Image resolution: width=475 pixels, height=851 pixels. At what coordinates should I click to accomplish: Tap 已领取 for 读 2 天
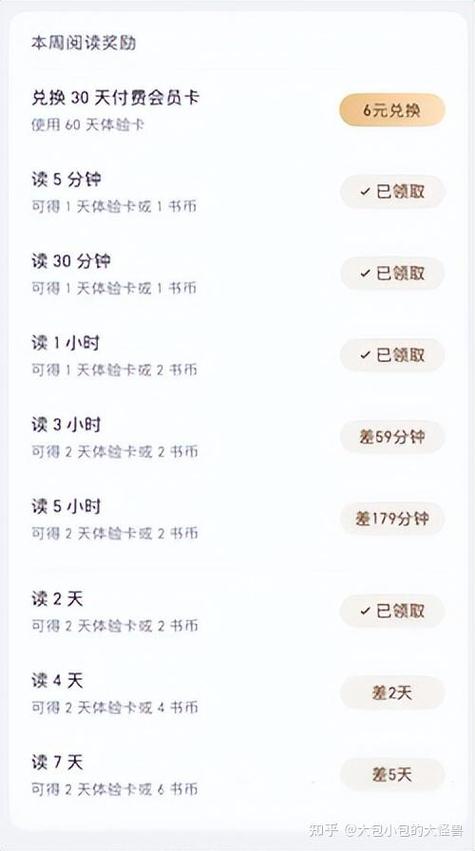pos(392,611)
